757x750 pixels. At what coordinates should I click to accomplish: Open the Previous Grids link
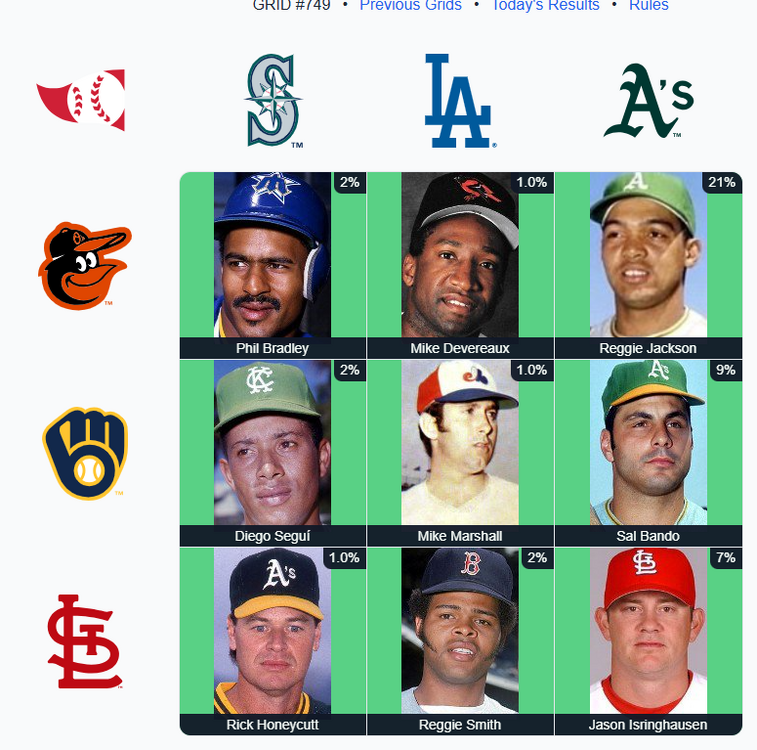(410, 6)
